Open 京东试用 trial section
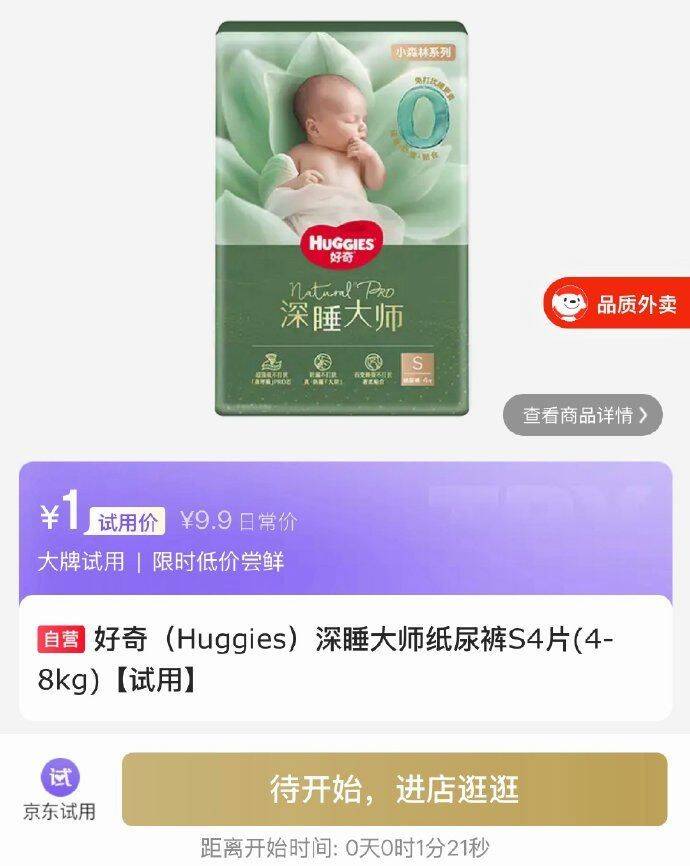 pos(60,791)
